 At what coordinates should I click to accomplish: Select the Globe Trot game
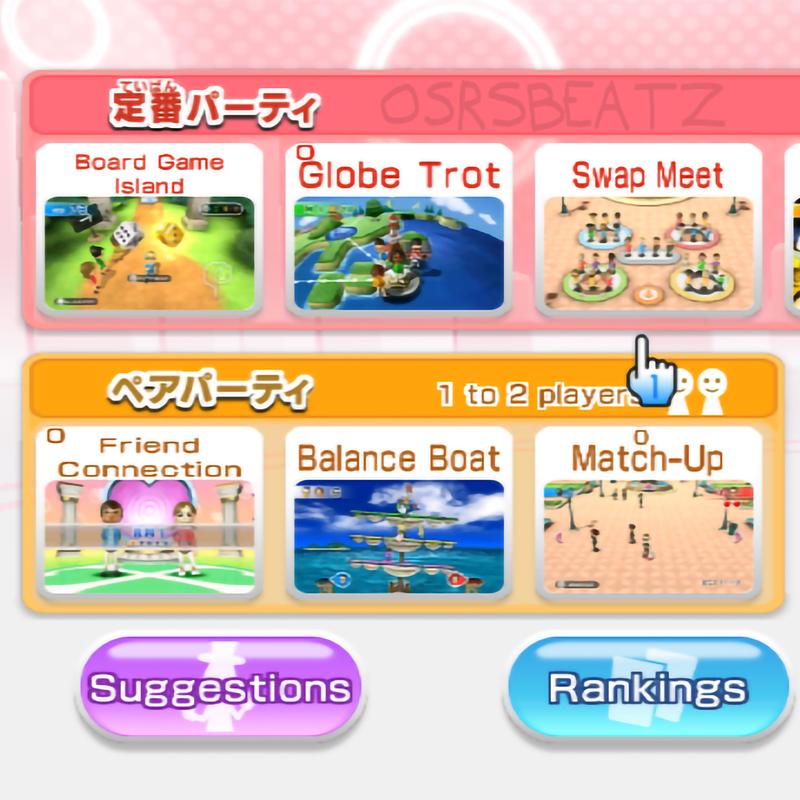399,230
